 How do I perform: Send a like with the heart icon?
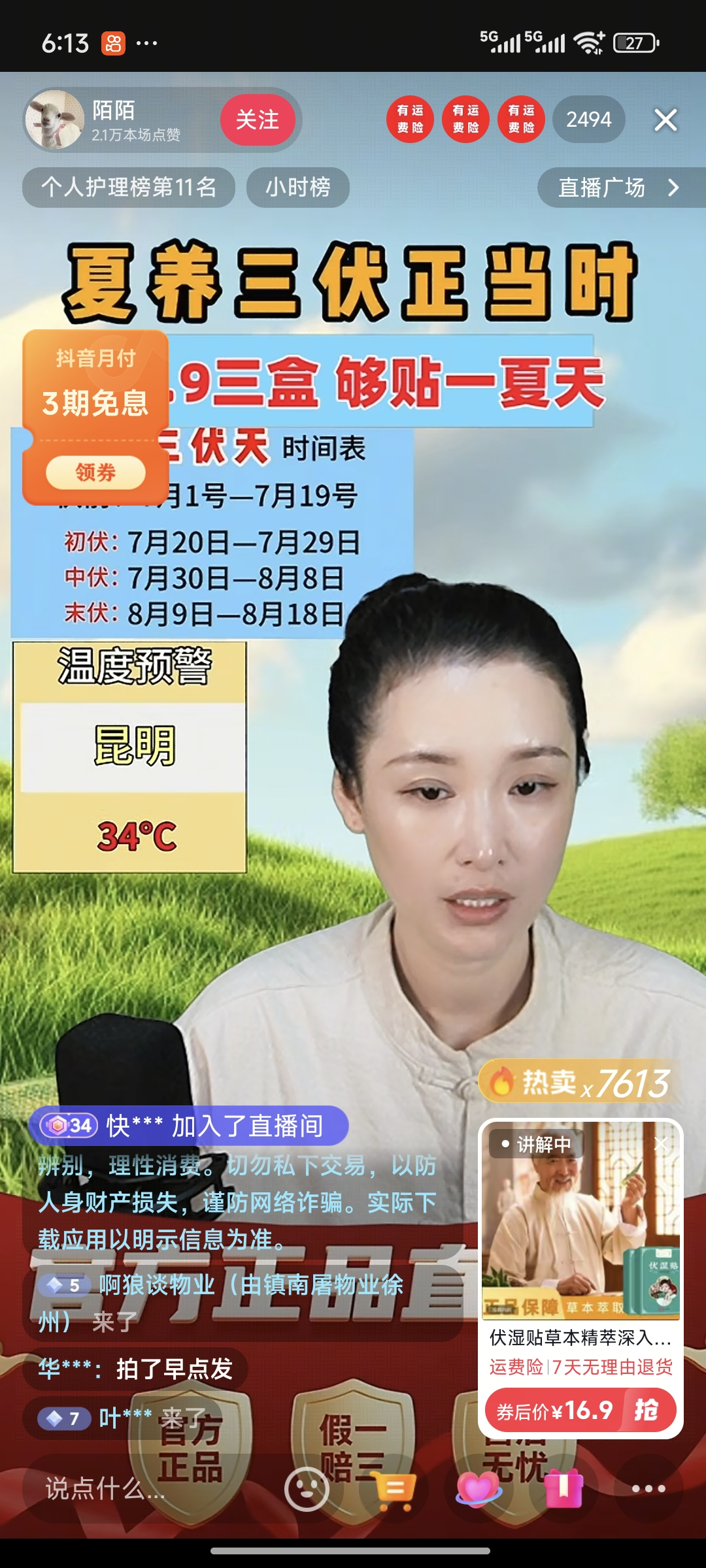(x=478, y=1489)
